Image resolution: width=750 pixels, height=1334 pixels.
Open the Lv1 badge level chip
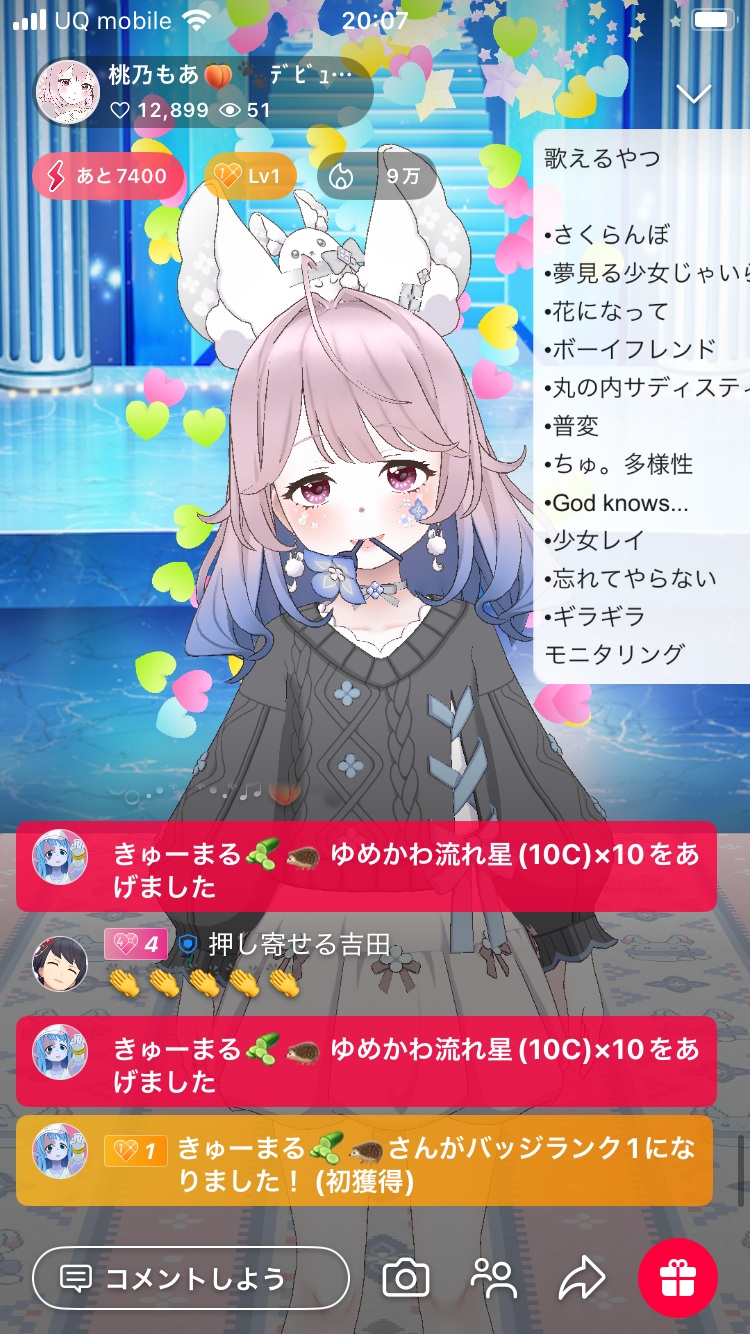(250, 177)
